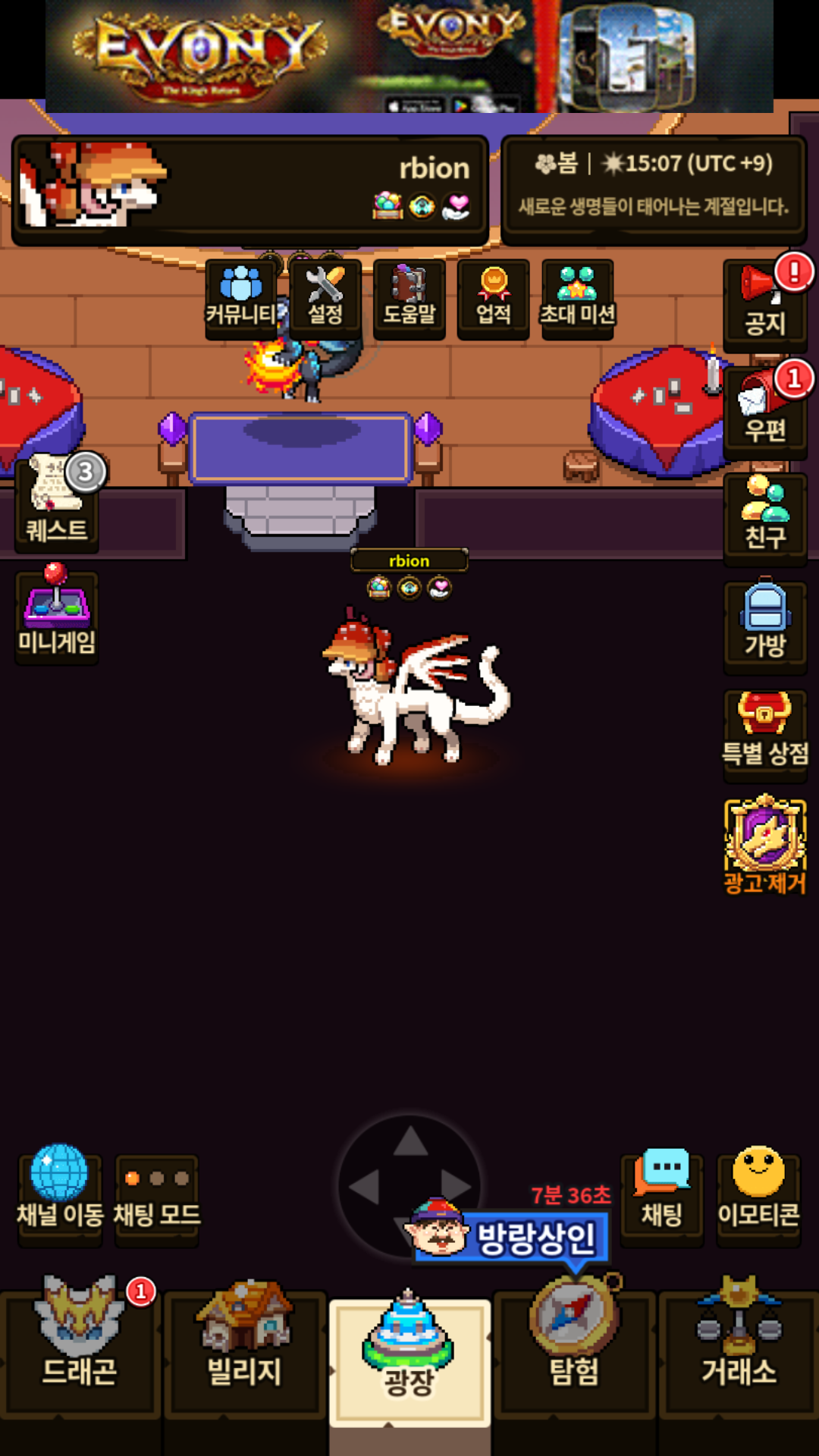This screenshot has height=1456, width=819.
Task: Open the 친구 friends list
Action: point(764,519)
